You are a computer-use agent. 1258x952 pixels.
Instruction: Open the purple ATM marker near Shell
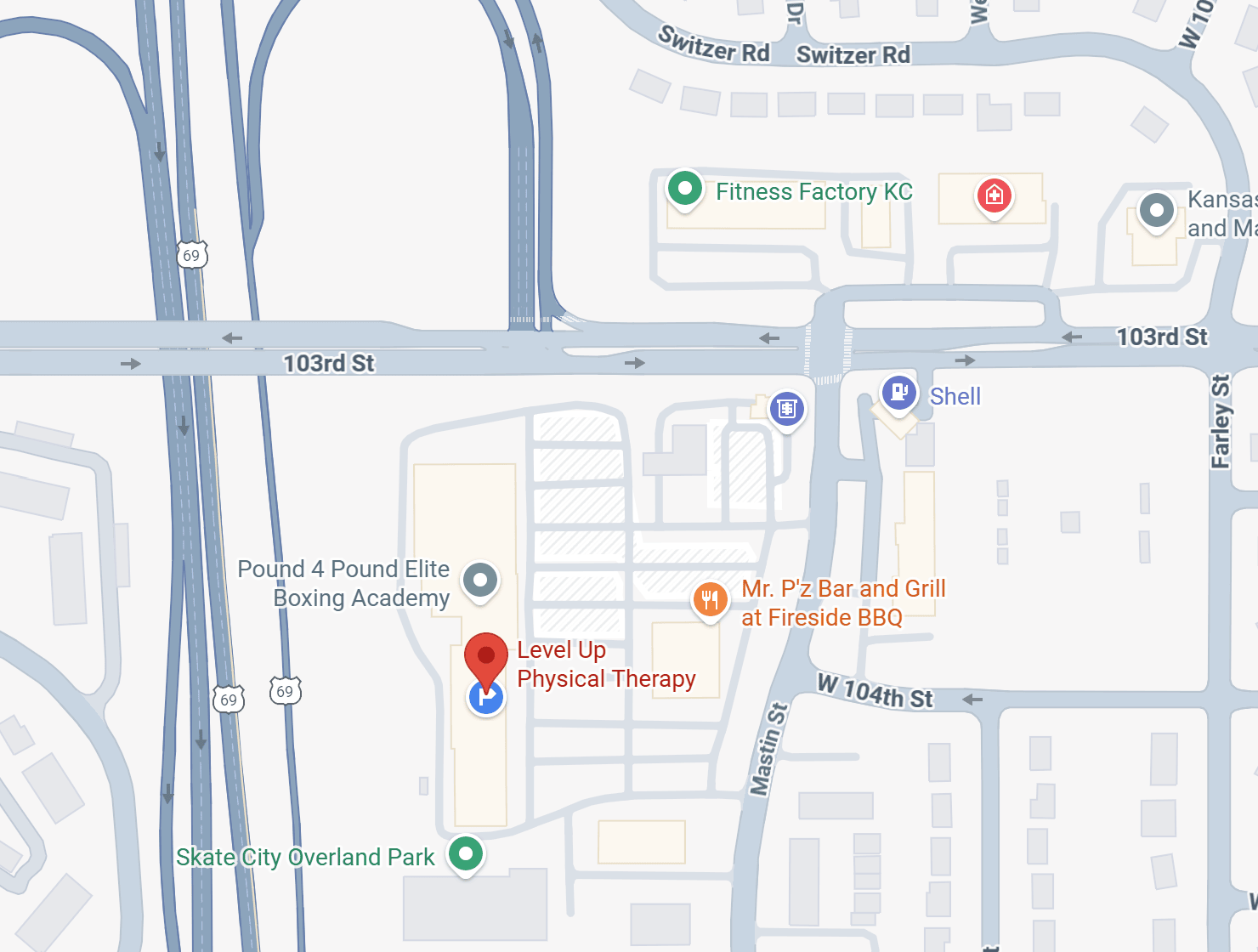click(786, 410)
